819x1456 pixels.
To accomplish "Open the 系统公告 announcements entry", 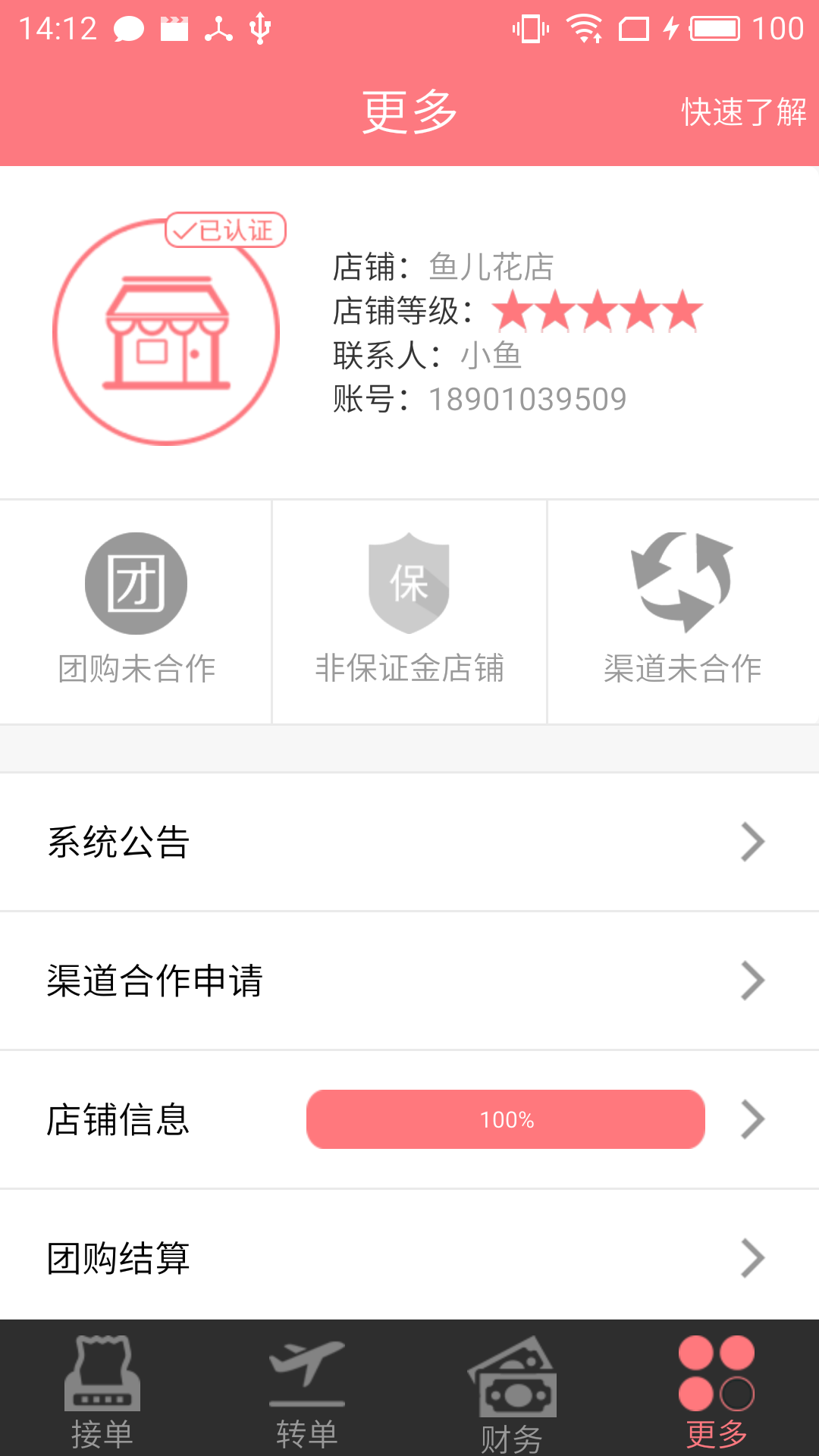I will click(118, 841).
